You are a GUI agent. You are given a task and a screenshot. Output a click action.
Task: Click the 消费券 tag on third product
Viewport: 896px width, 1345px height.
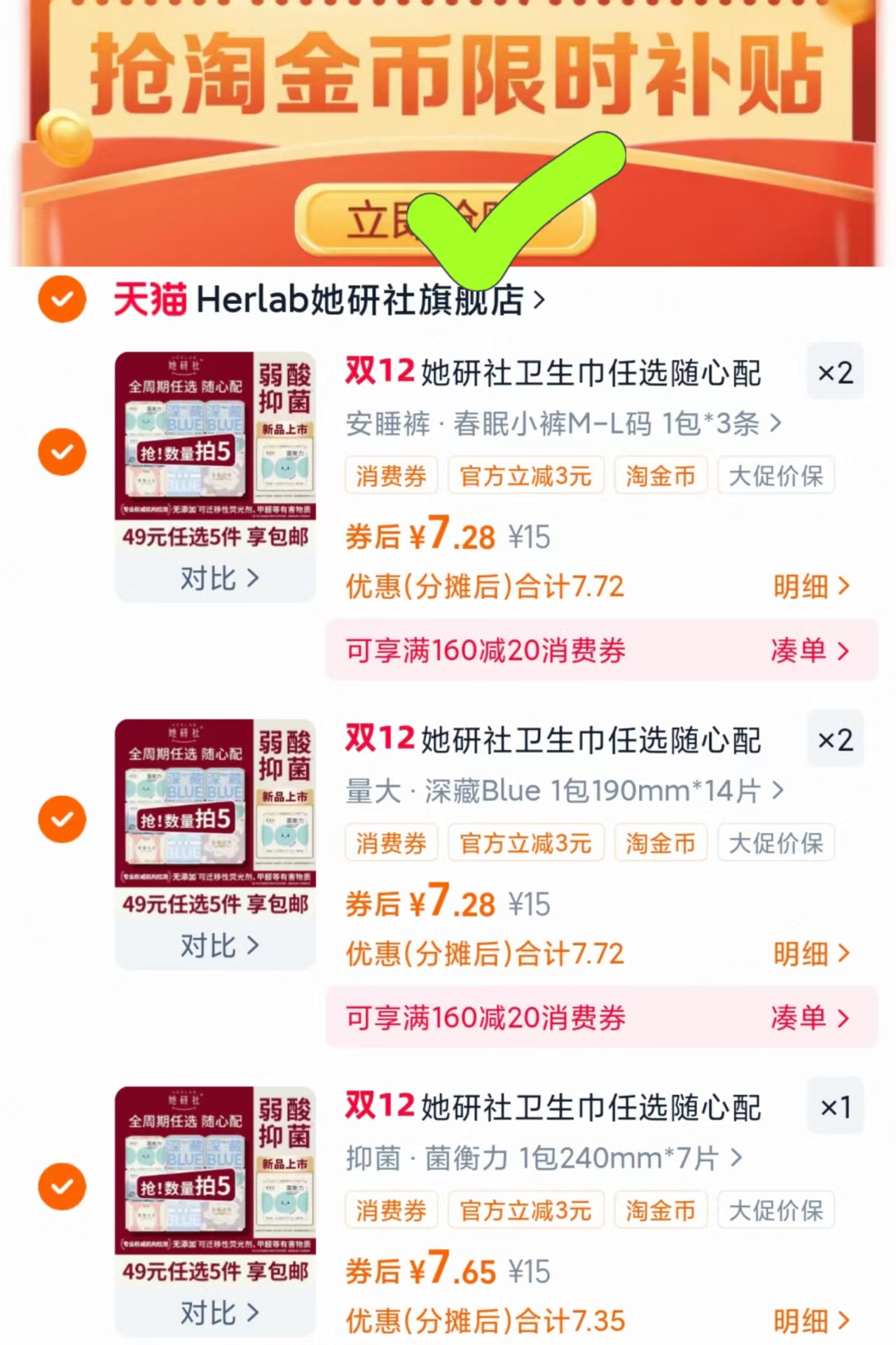click(x=391, y=1210)
